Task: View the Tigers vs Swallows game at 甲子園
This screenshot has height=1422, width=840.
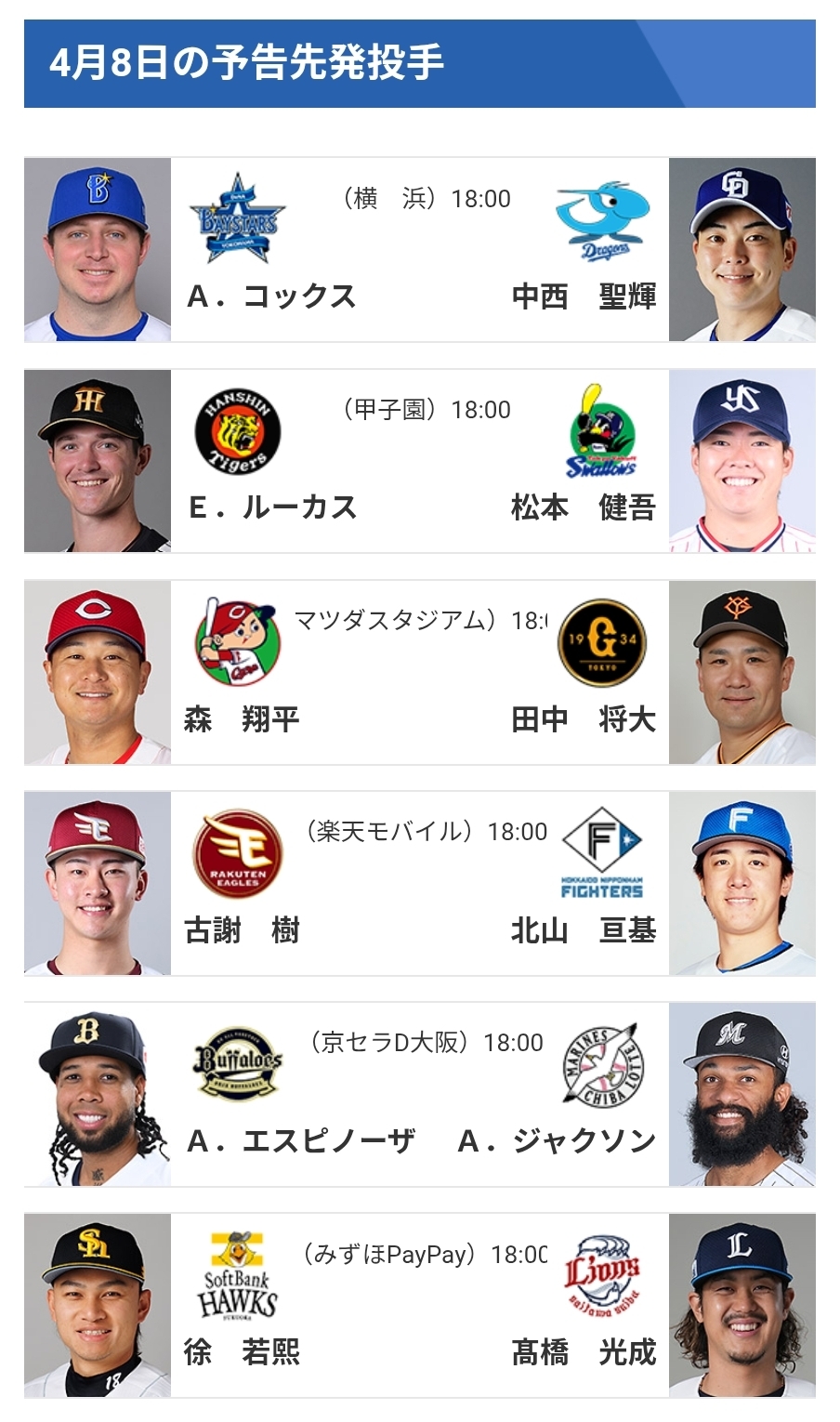Action: pyautogui.click(x=420, y=461)
